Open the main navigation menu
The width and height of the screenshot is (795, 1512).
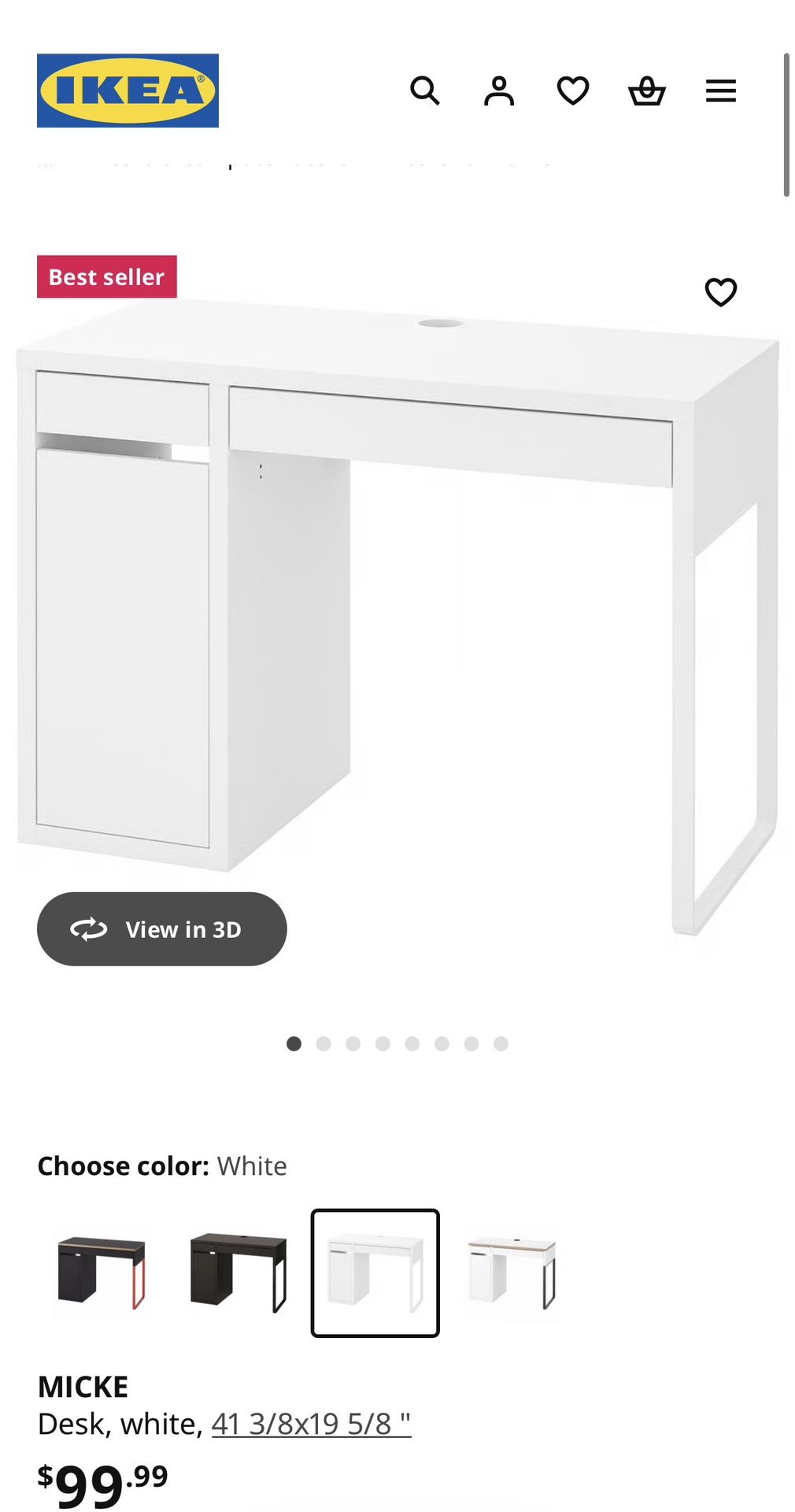pyautogui.click(x=719, y=91)
